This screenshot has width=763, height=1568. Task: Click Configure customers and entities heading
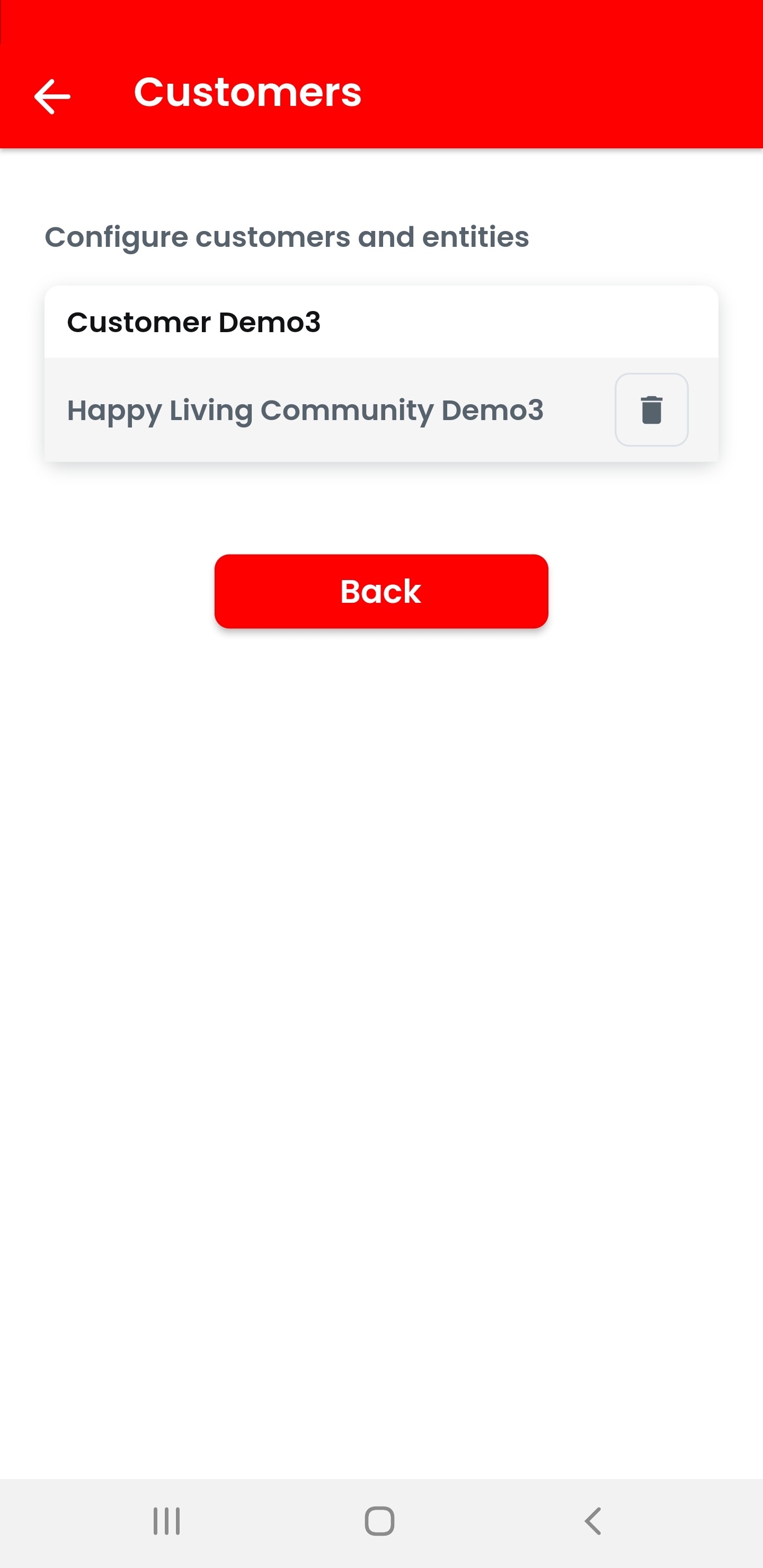tap(286, 237)
